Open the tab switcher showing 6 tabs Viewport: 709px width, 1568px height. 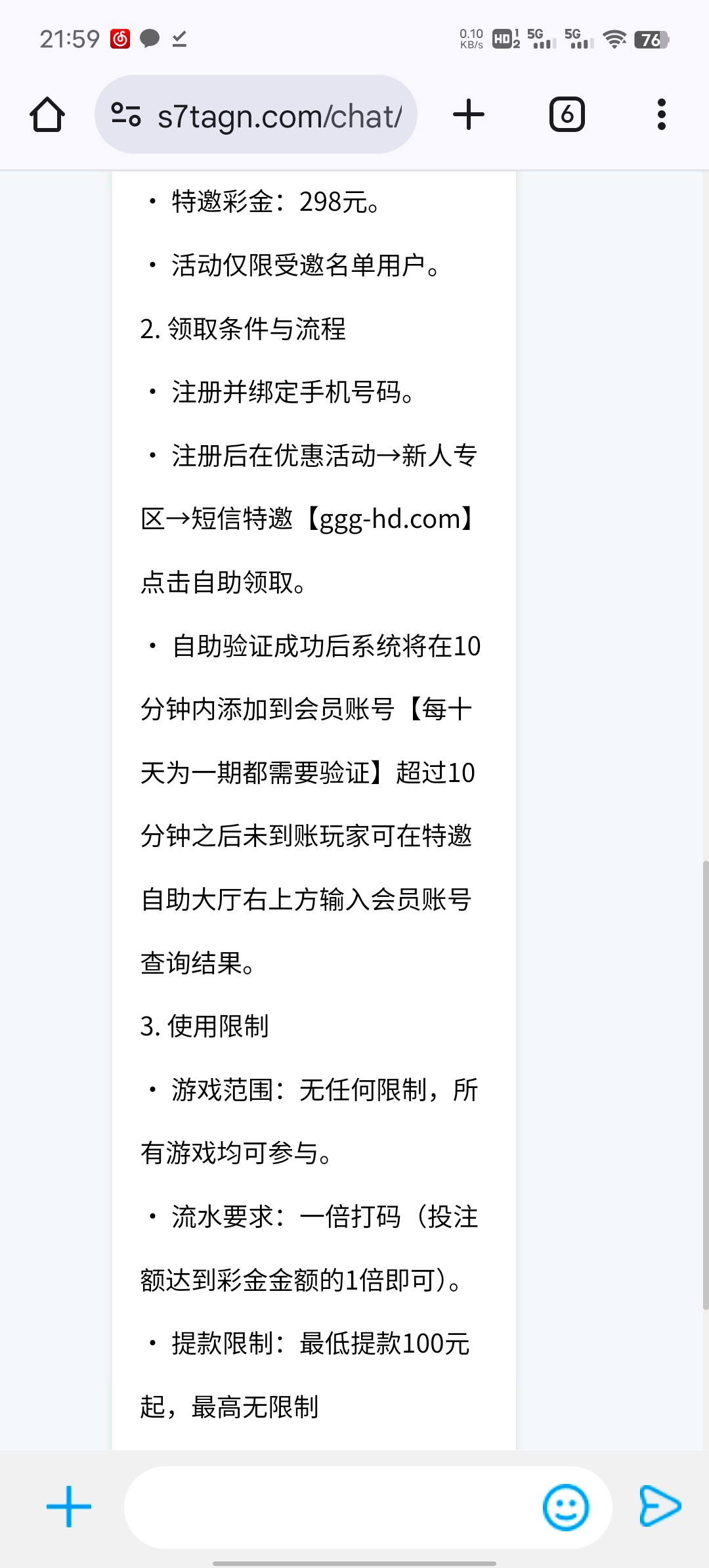(567, 115)
